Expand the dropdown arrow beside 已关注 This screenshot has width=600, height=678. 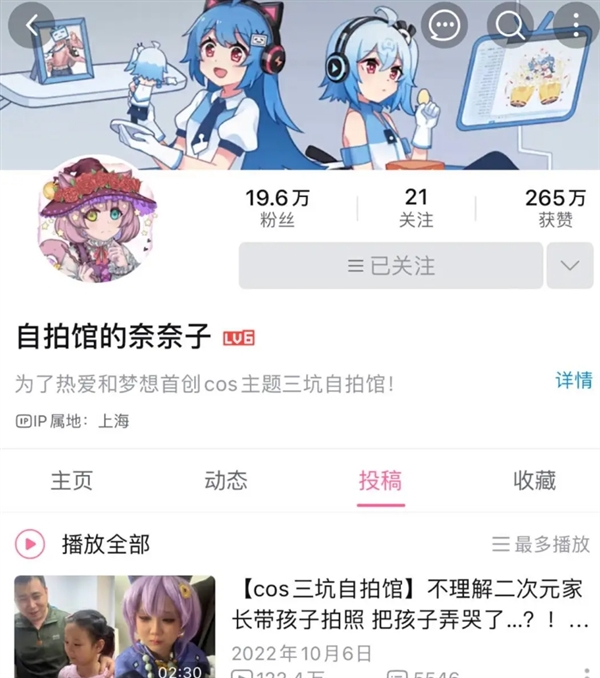(x=571, y=266)
